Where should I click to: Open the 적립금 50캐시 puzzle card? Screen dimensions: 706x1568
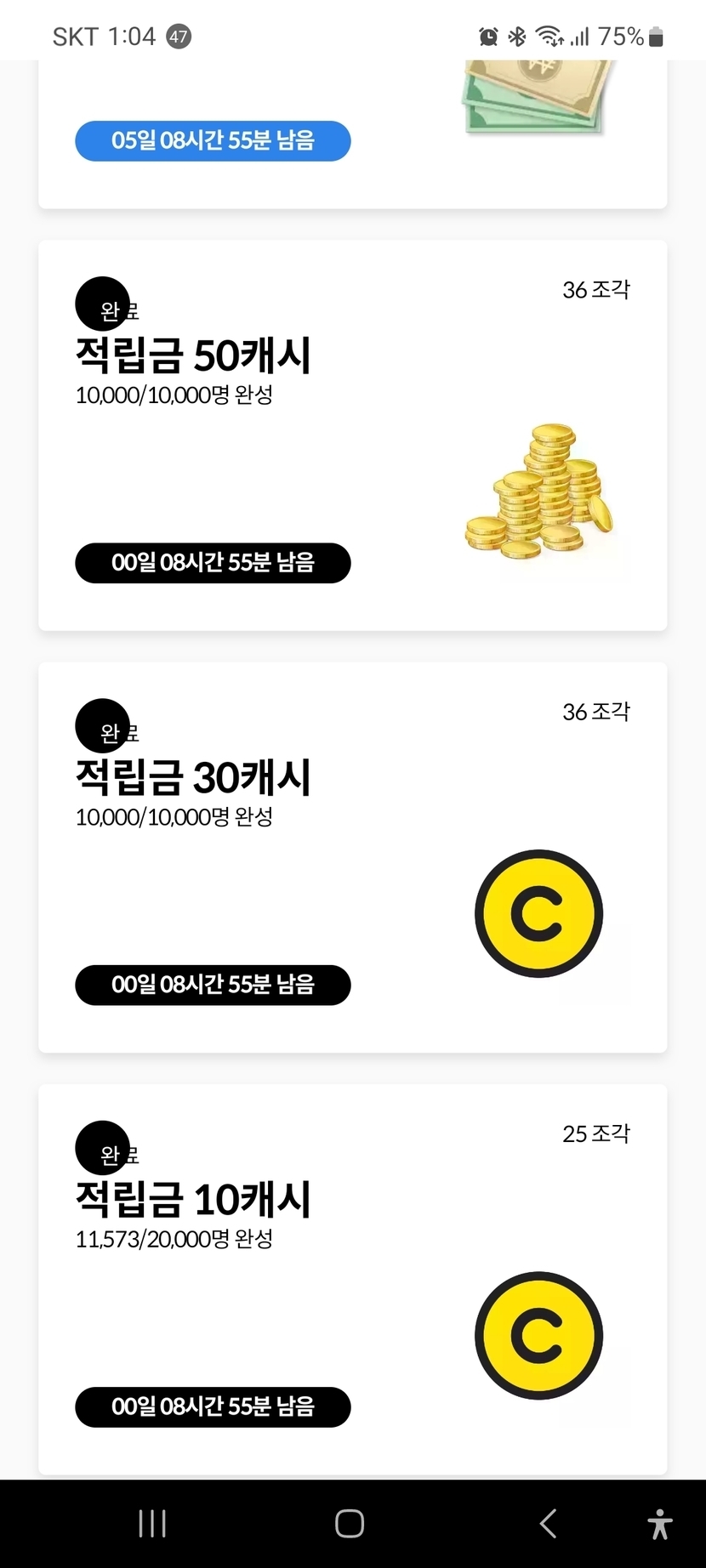[x=352, y=435]
